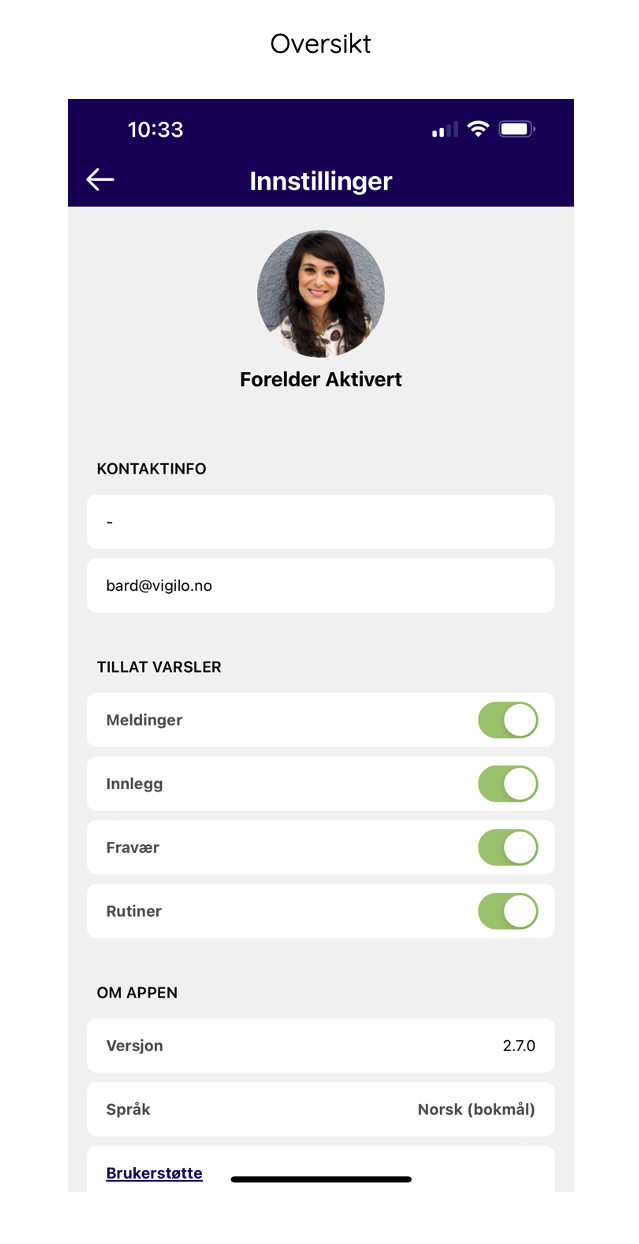Image resolution: width=639 pixels, height=1244 pixels.
Task: Turn off the Innlegg notification switch
Action: [x=508, y=784]
